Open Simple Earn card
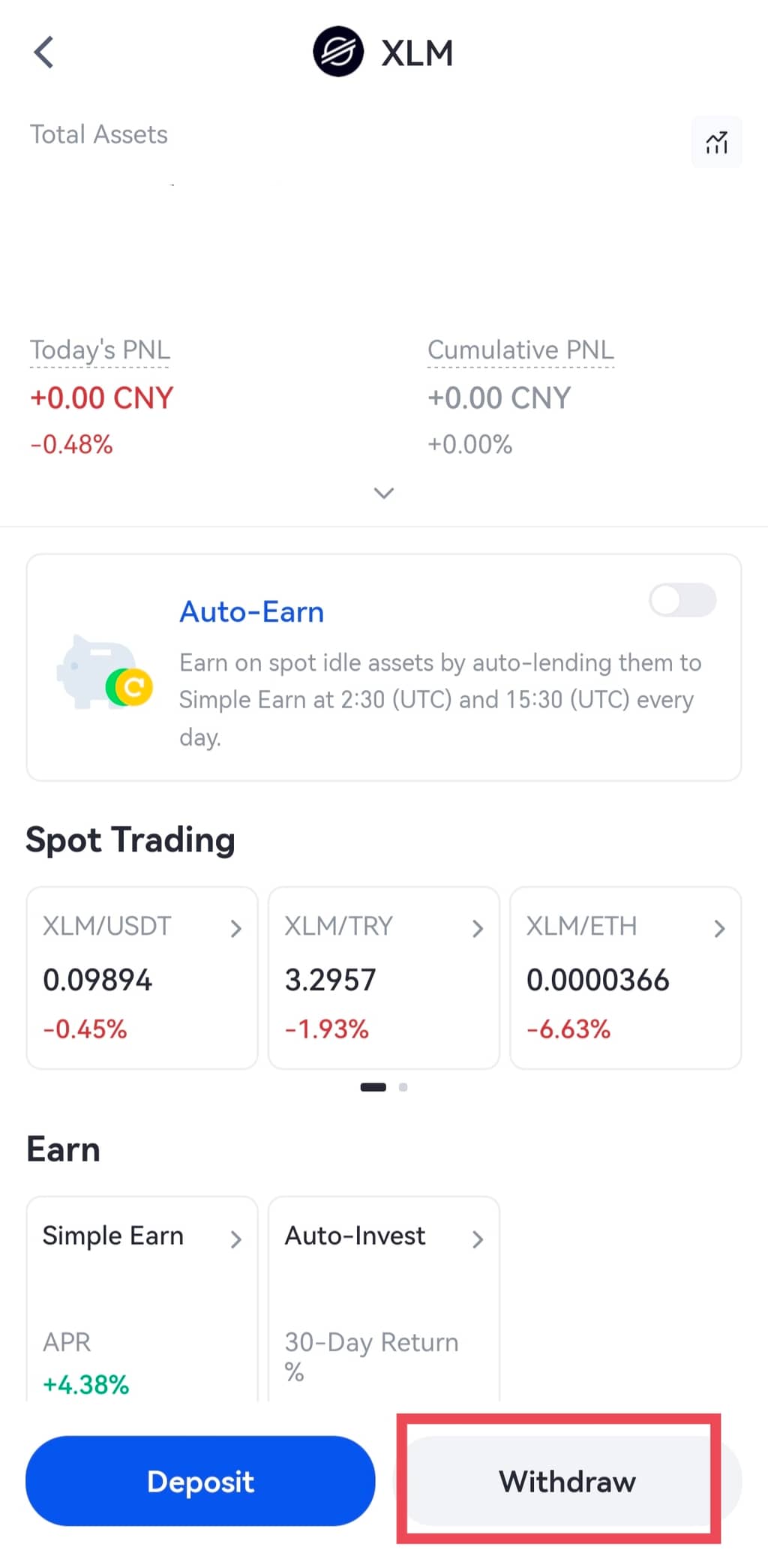Screen dimensions: 768x1568 142,1298
